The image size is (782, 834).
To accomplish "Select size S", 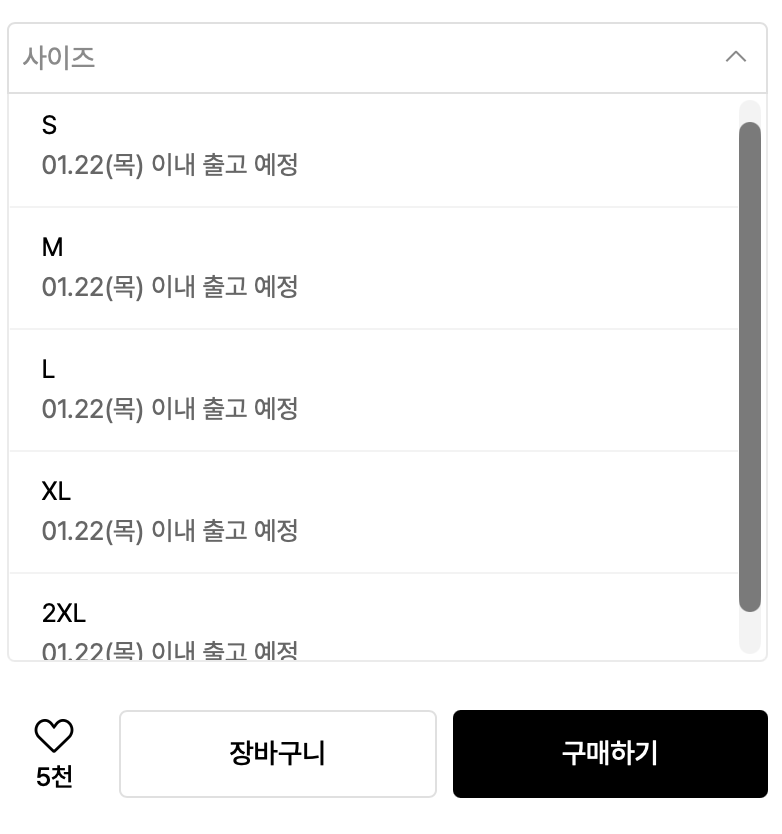I will coord(372,146).
